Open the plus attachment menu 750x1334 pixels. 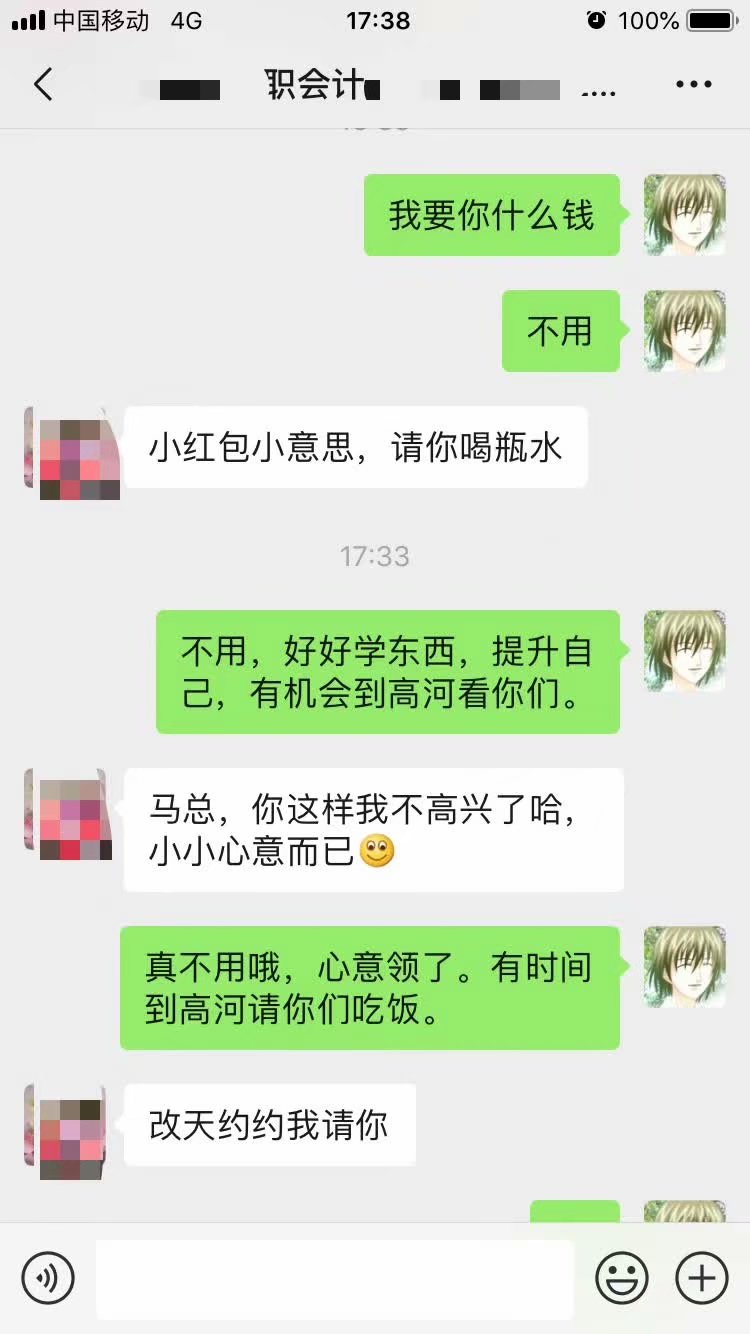(x=702, y=1278)
